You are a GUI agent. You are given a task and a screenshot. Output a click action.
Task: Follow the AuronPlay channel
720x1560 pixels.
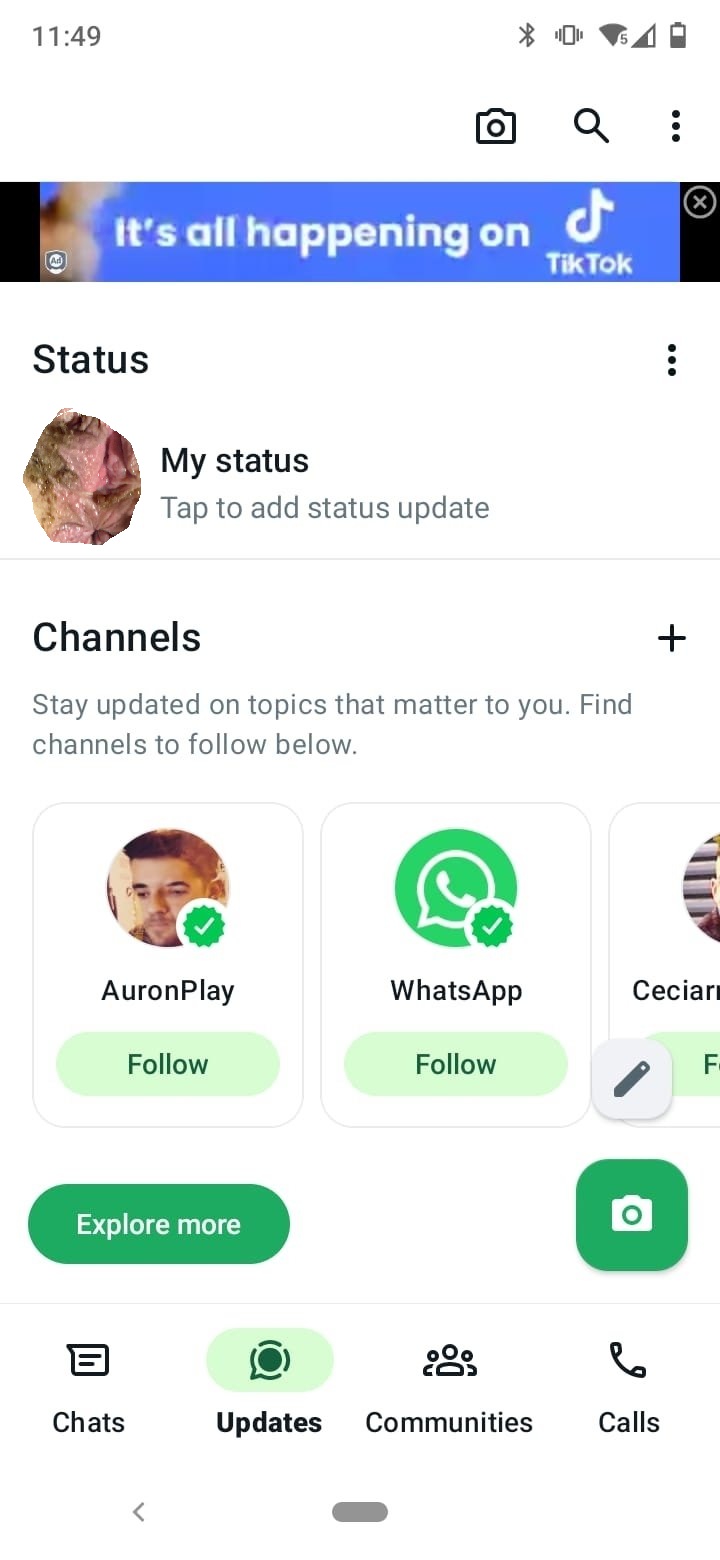(x=168, y=1064)
